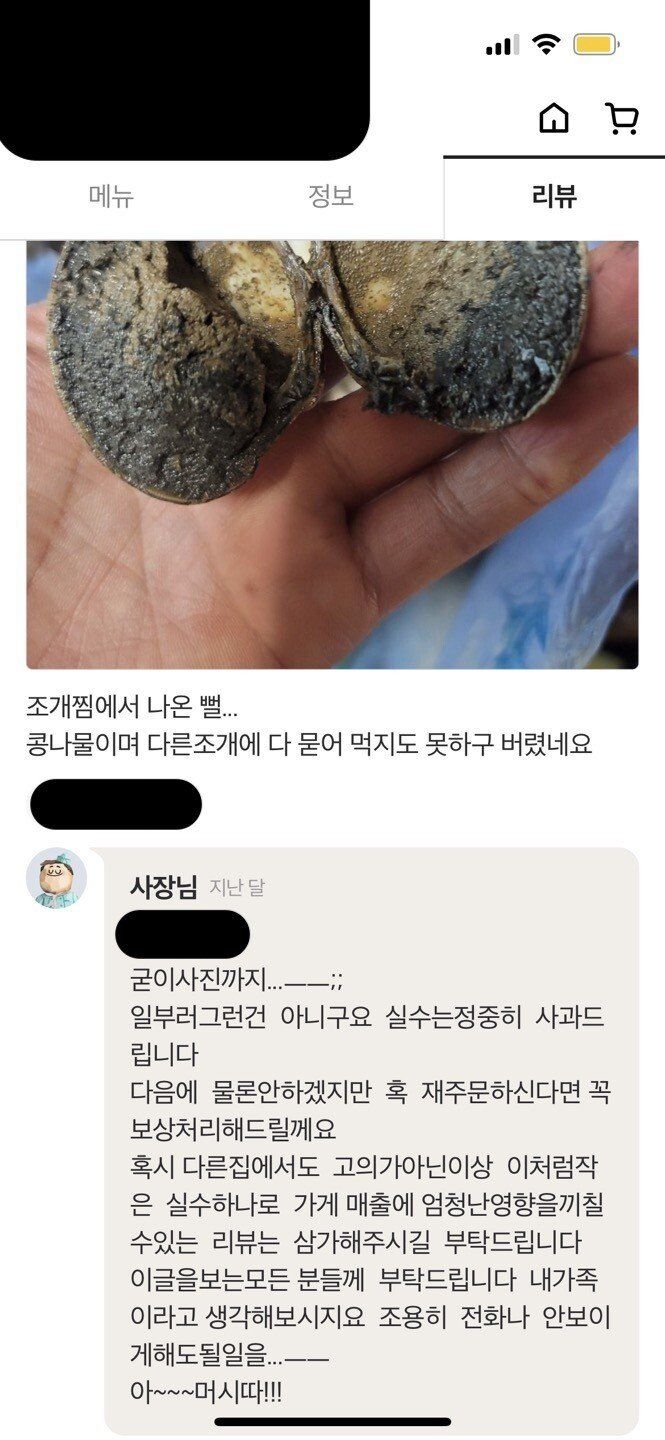Image resolution: width=665 pixels, height=1440 pixels.
Task: Switch to the 정보 tab
Action: [331, 197]
